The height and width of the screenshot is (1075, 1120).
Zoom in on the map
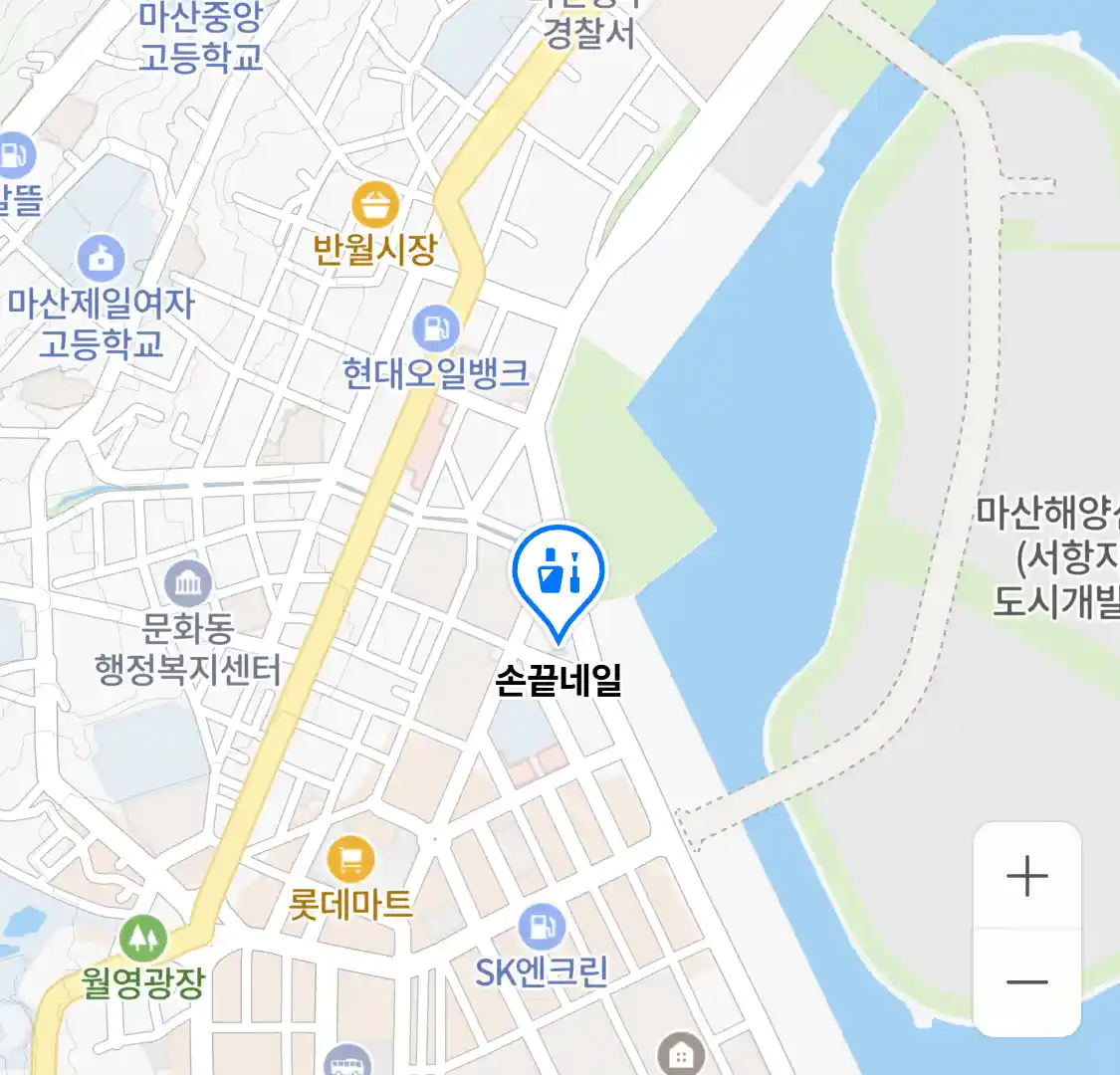(1026, 877)
